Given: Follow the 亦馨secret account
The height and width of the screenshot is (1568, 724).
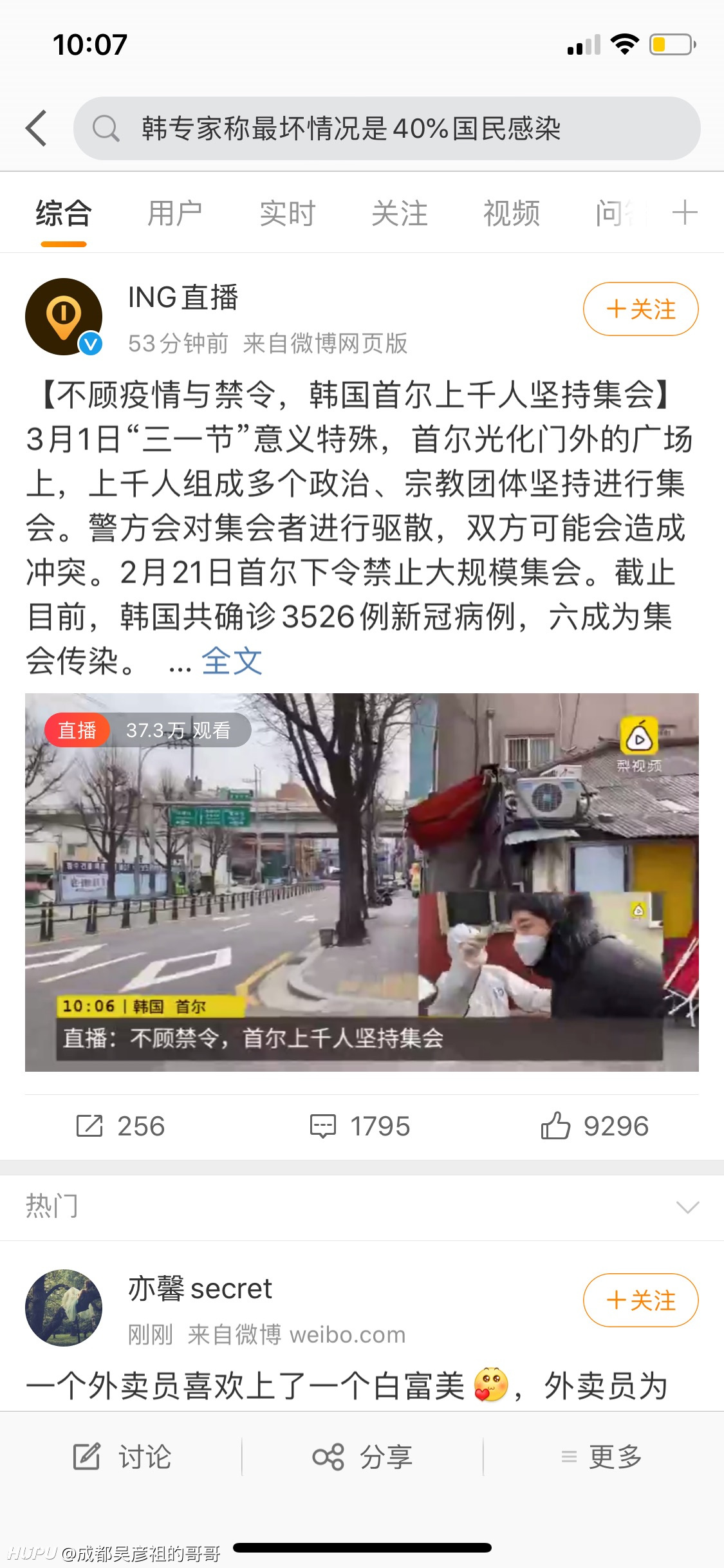Looking at the screenshot, I should [640, 1300].
